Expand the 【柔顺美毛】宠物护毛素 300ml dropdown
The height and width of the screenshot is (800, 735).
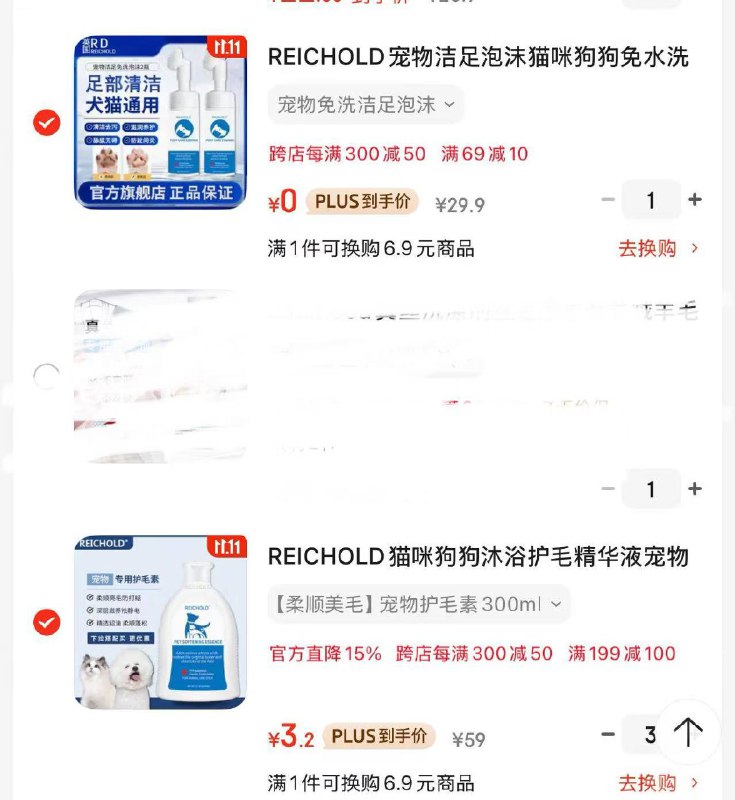click(x=418, y=604)
